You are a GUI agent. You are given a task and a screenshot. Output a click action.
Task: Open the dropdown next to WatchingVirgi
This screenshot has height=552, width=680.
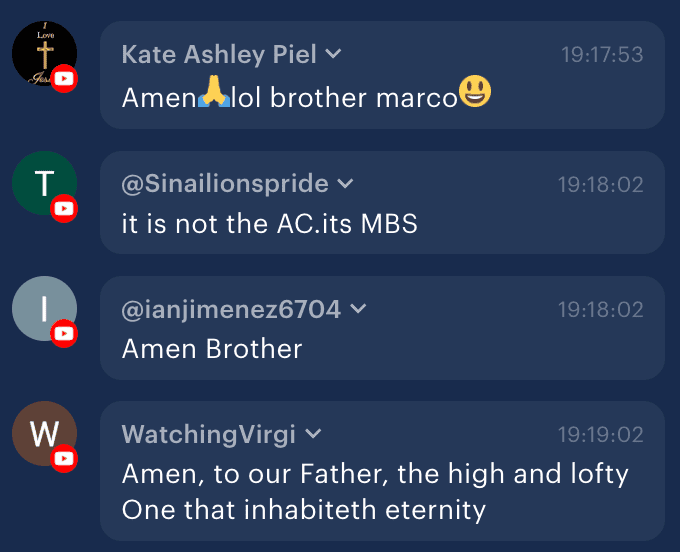coord(313,434)
